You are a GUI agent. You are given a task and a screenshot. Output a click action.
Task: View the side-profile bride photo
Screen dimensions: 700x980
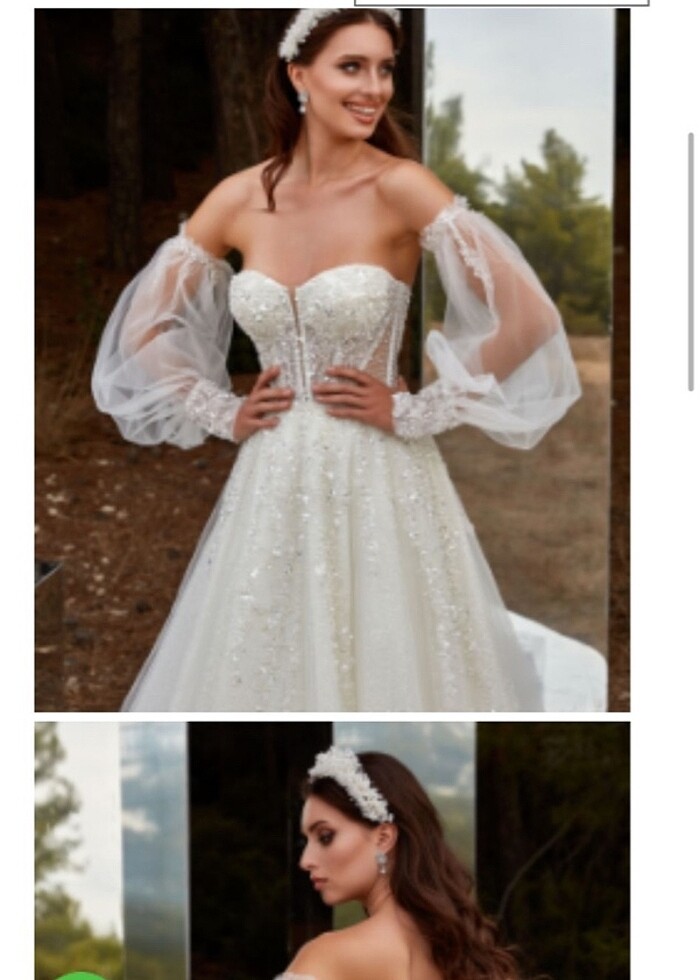click(x=332, y=850)
